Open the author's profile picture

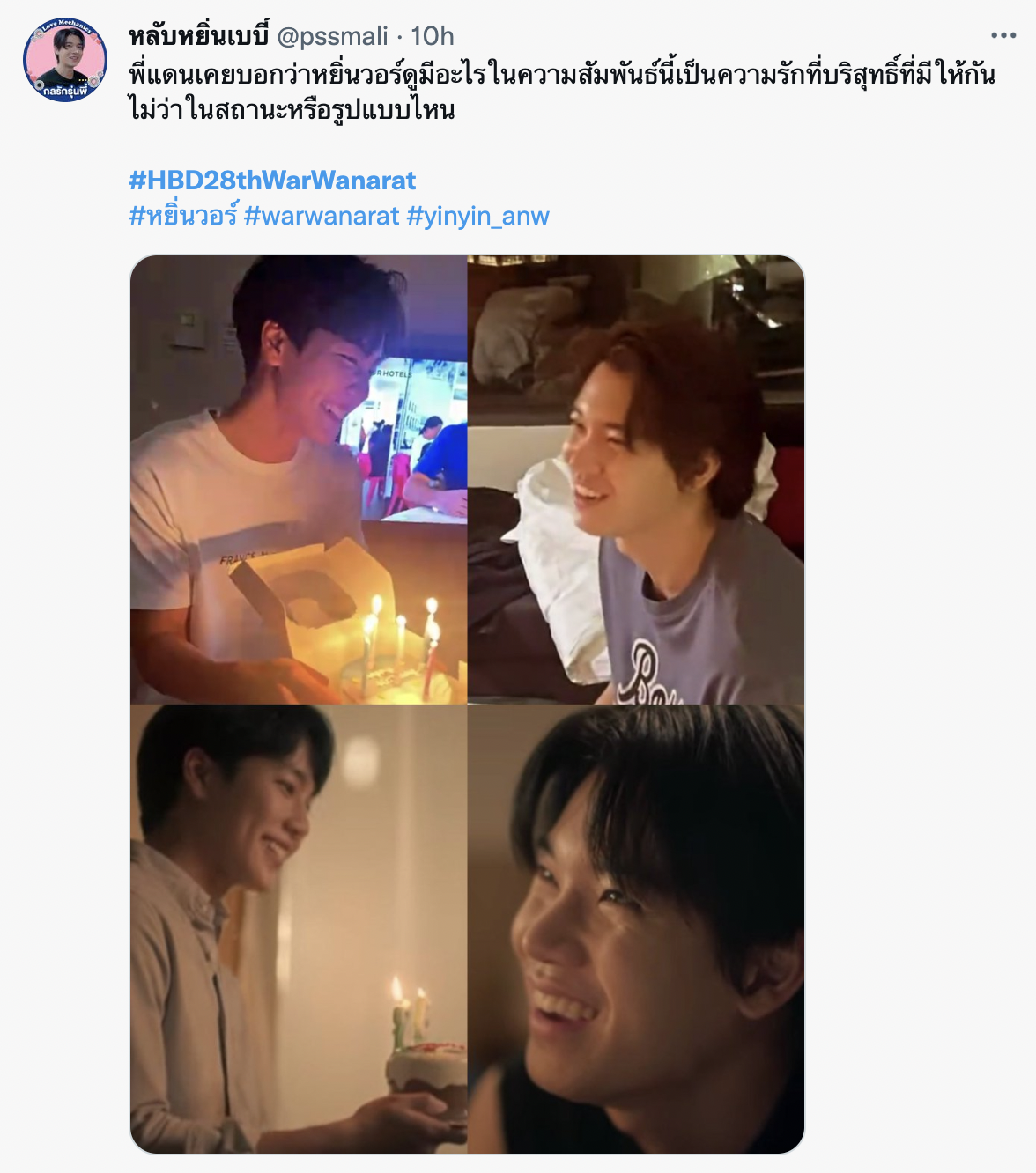point(64,60)
